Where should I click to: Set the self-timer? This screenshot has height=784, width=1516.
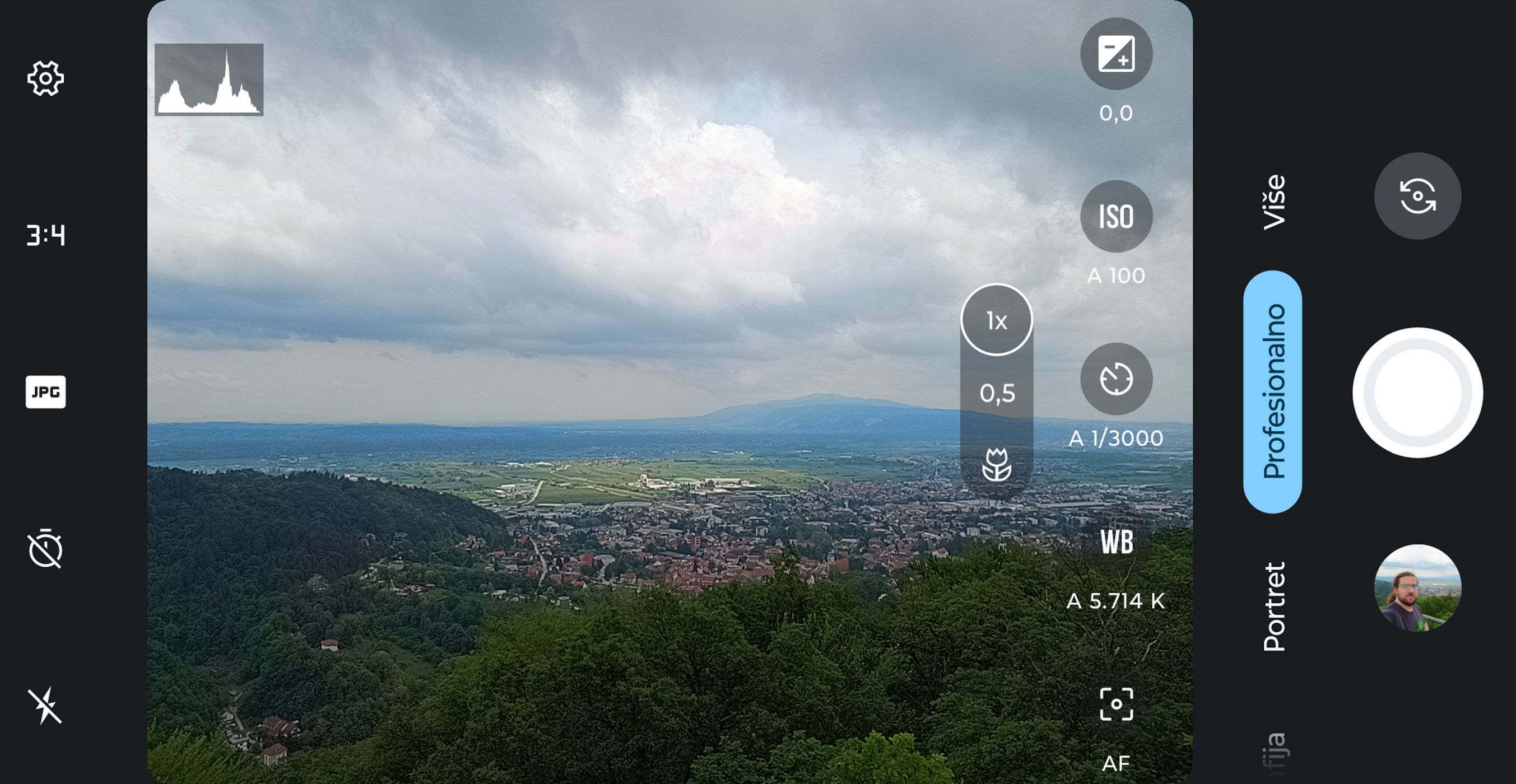45,549
